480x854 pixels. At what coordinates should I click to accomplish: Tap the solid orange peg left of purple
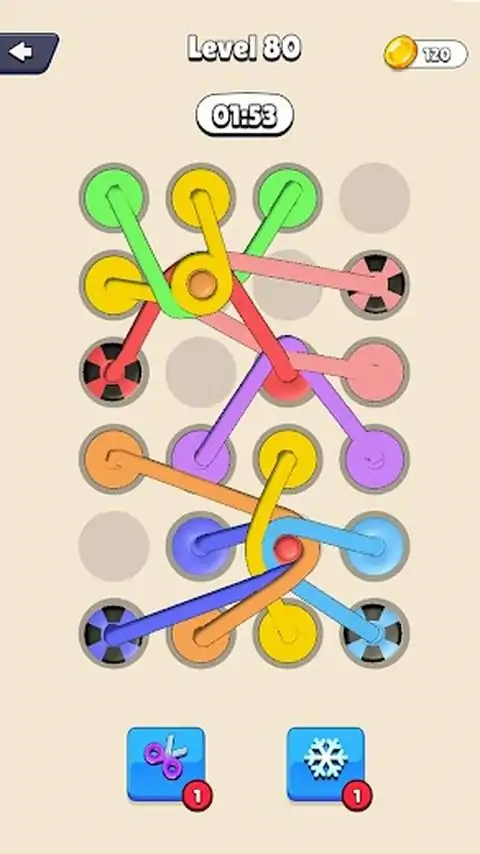point(113,459)
